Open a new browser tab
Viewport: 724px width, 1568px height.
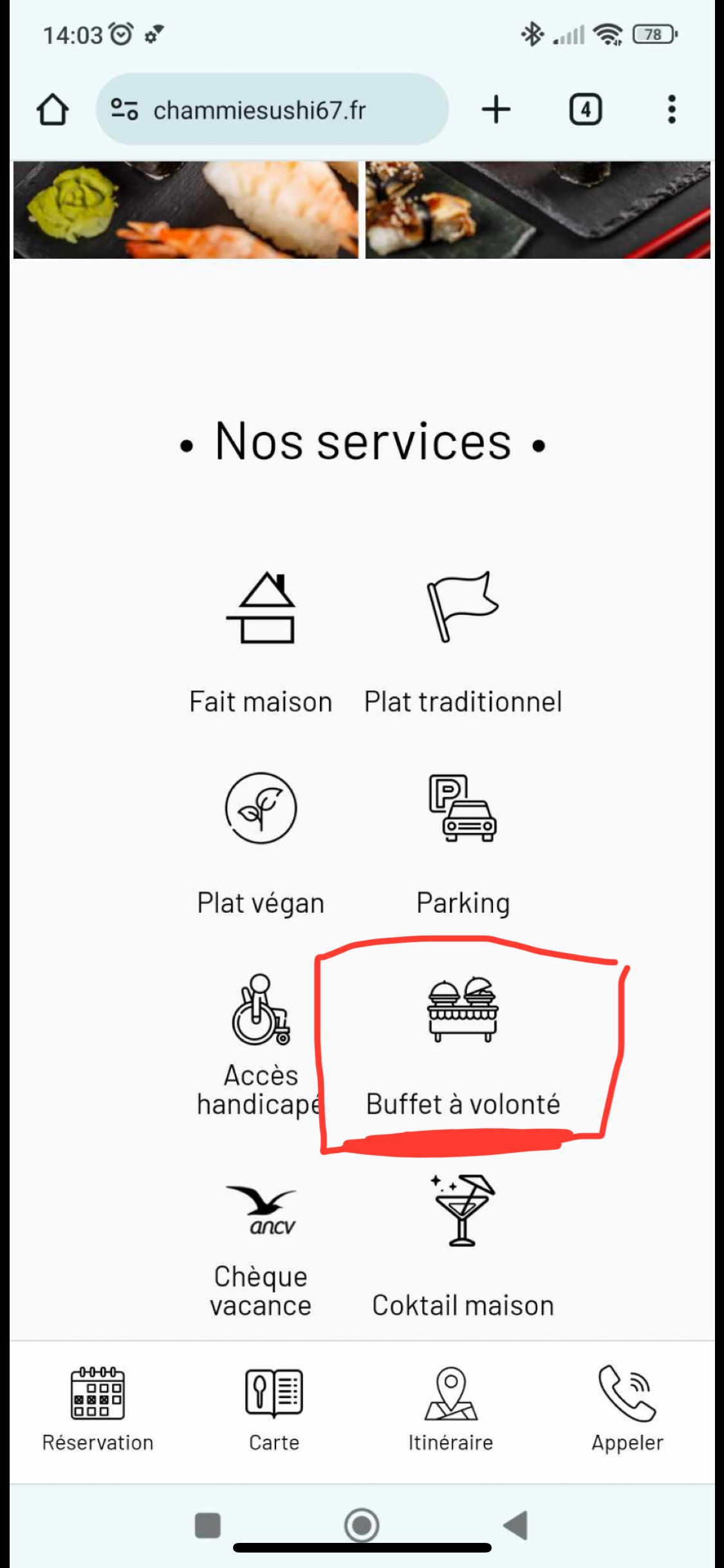coord(496,109)
